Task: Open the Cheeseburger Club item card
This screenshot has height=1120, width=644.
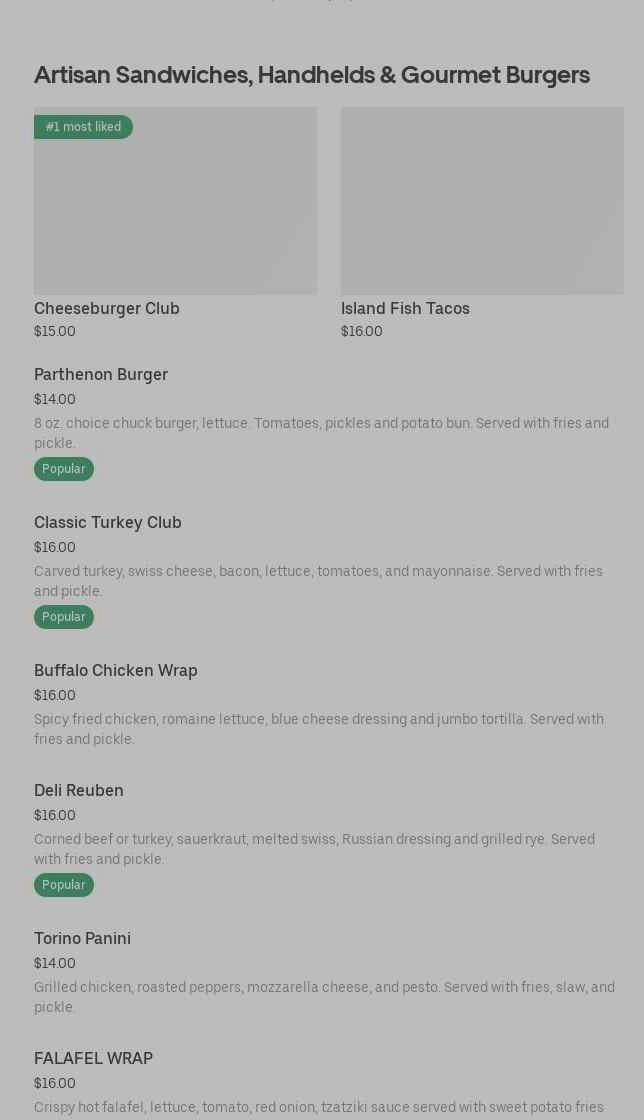Action: click(175, 223)
